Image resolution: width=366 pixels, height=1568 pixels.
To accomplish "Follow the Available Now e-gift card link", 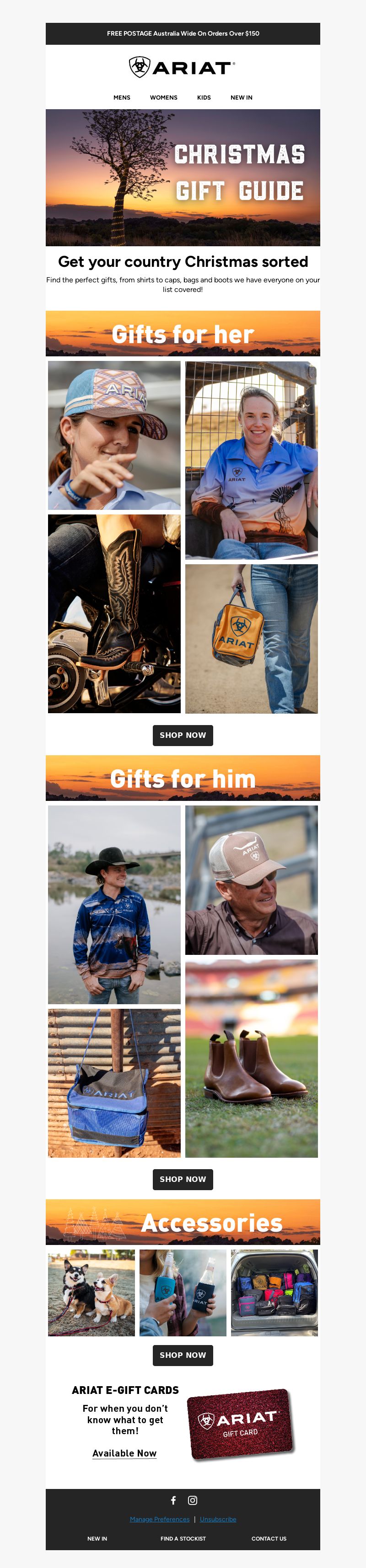I will click(x=124, y=1453).
